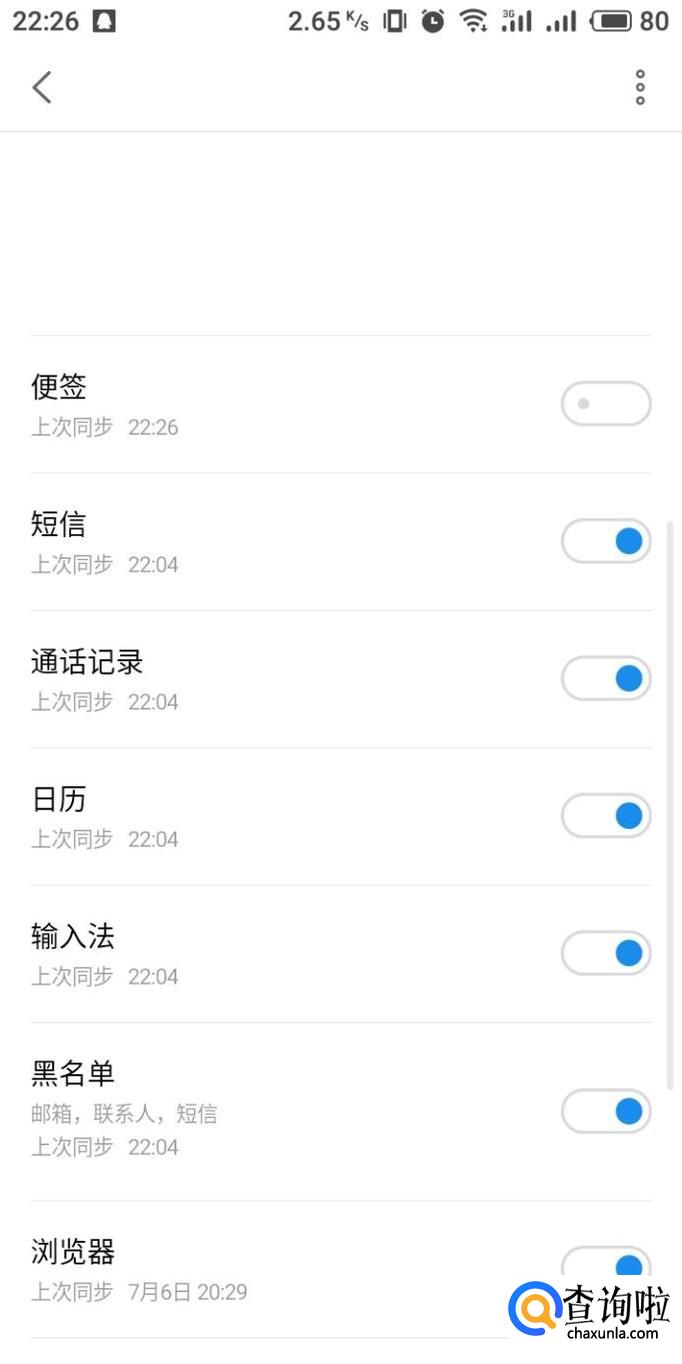The width and height of the screenshot is (682, 1364).
Task: Enable sync for 便签
Action: pyautogui.click(x=606, y=404)
